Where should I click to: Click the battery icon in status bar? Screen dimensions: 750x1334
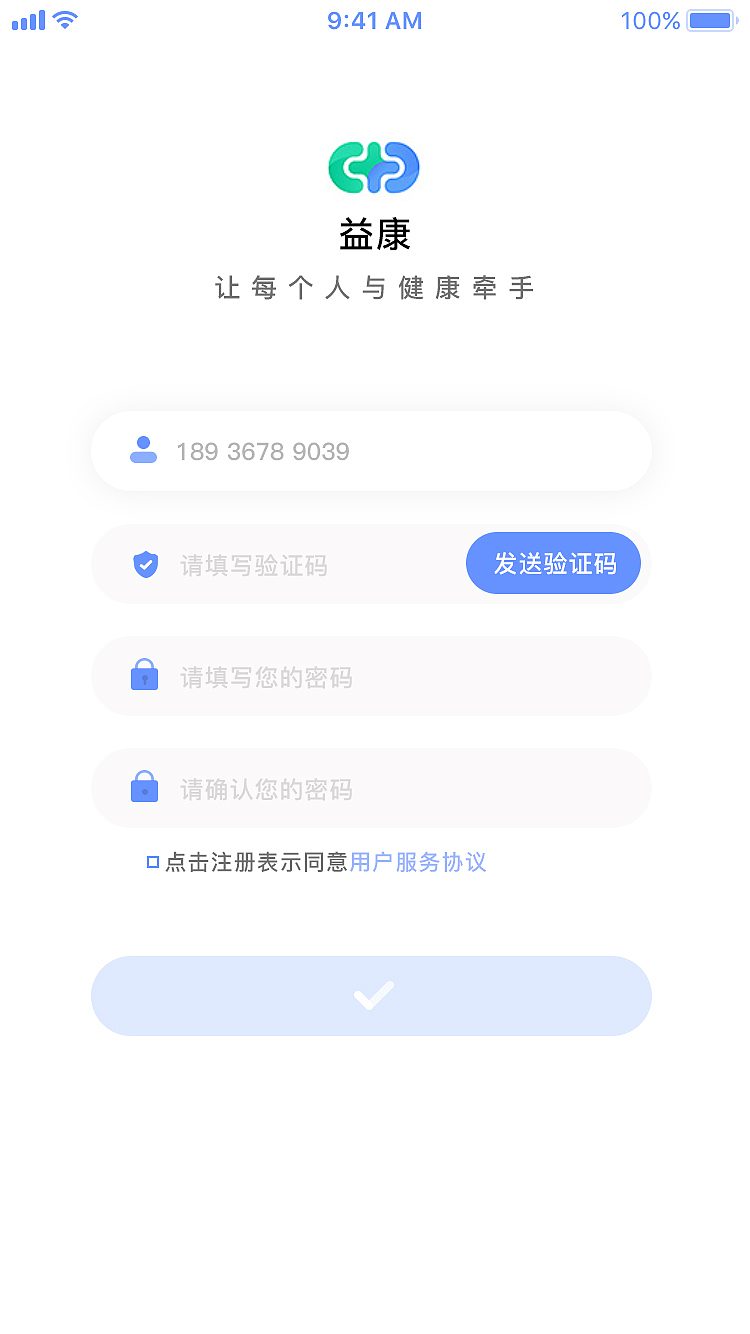point(709,20)
